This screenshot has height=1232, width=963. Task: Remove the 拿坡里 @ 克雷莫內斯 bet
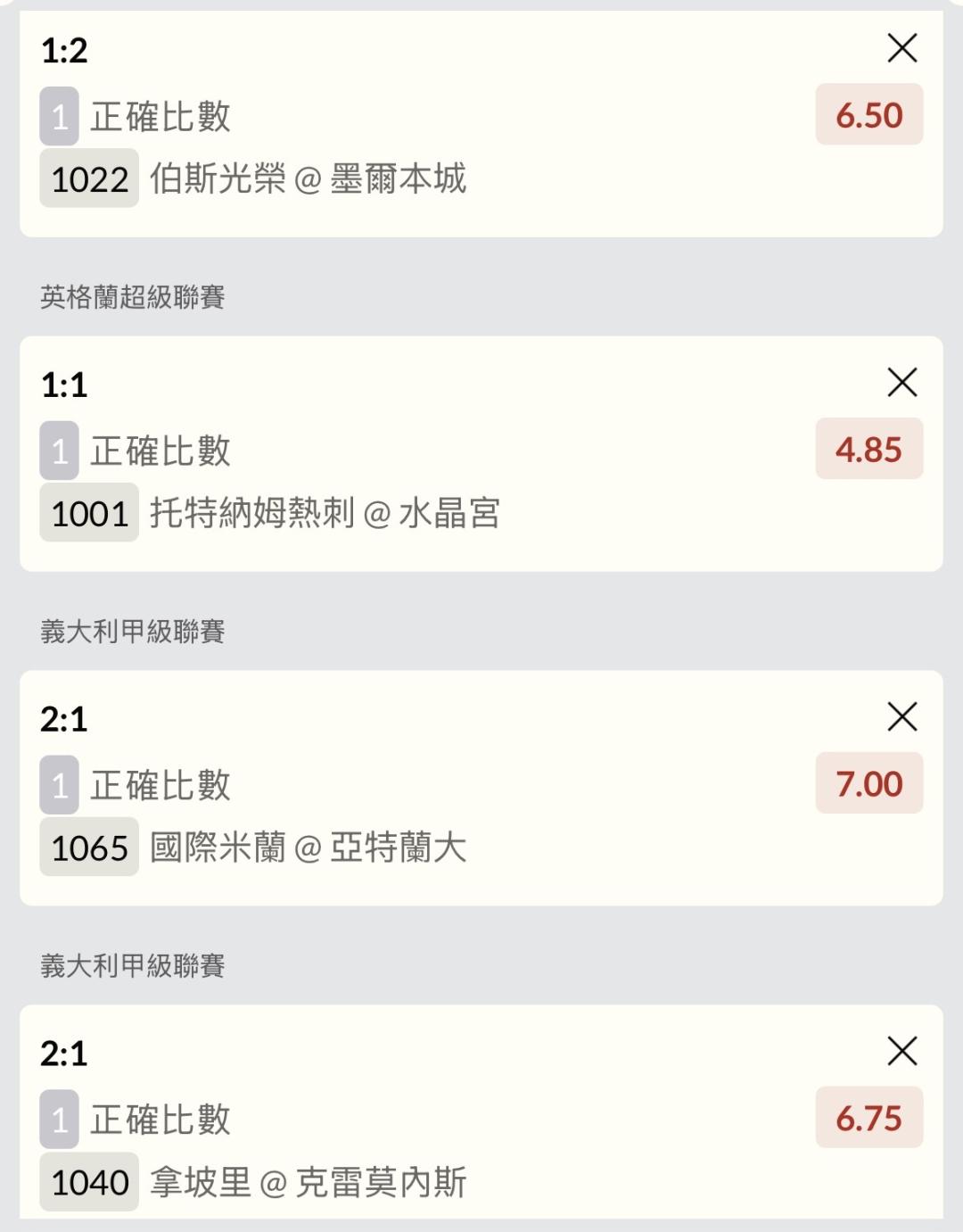pyautogui.click(x=902, y=1051)
